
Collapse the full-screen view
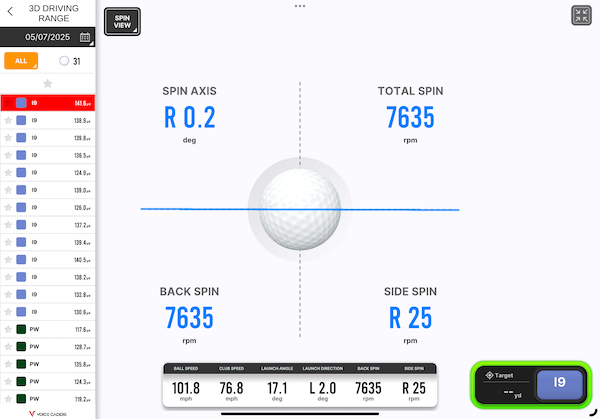[581, 16]
